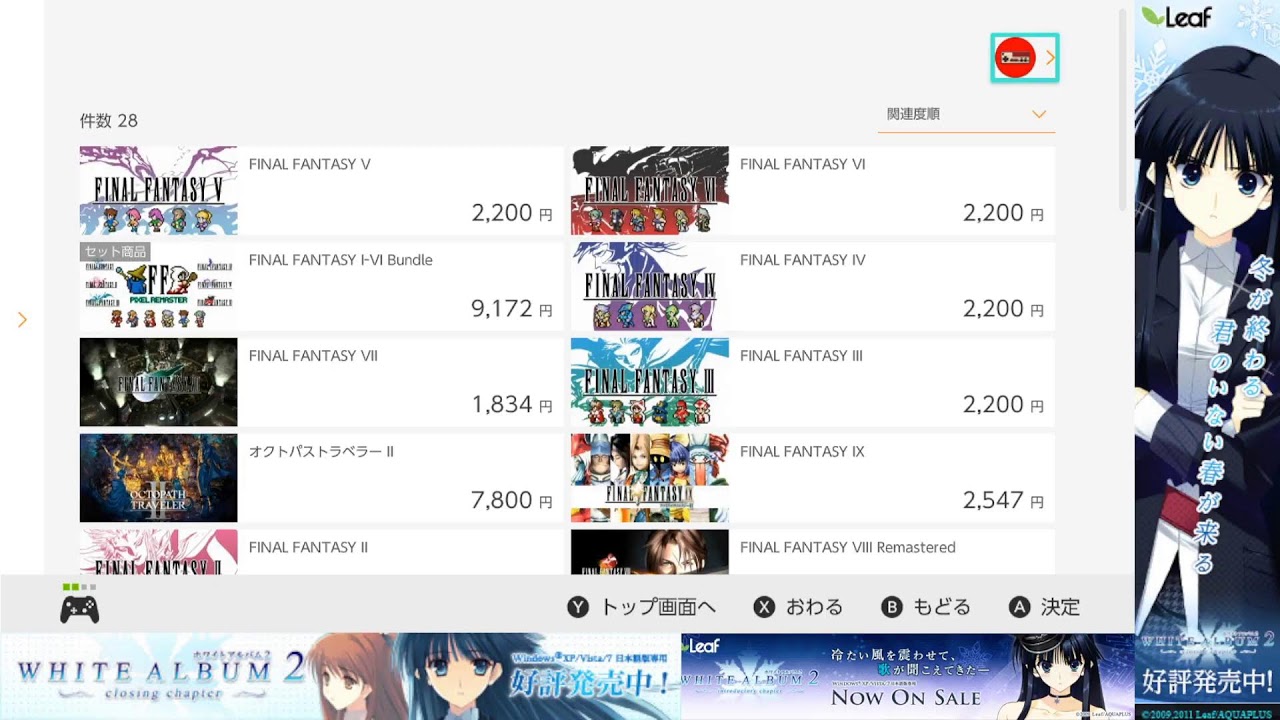The height and width of the screenshot is (720, 1280).
Task: Tap the orange chevron on the left edge
Action: 22,320
